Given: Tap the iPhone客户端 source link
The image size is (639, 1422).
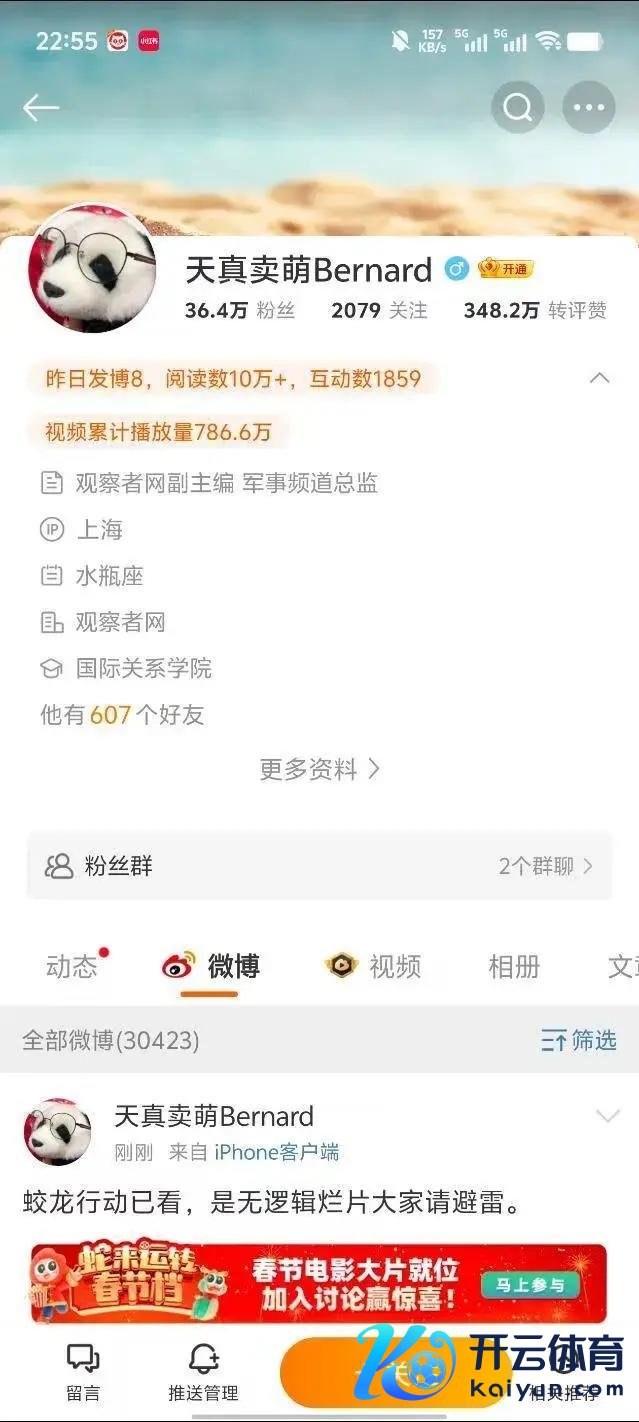Looking at the screenshot, I should [277, 1152].
